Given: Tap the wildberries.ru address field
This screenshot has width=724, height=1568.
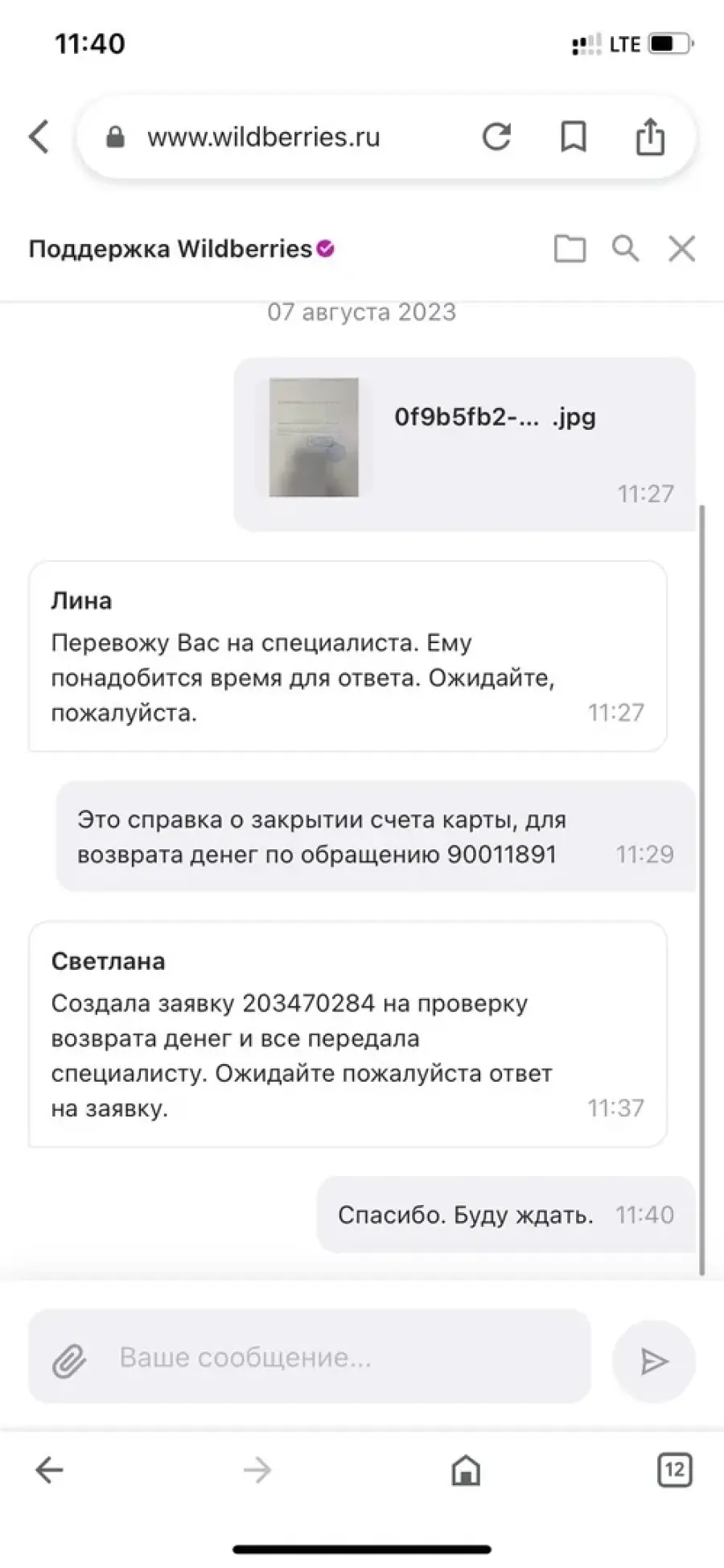Looking at the screenshot, I should 263,137.
